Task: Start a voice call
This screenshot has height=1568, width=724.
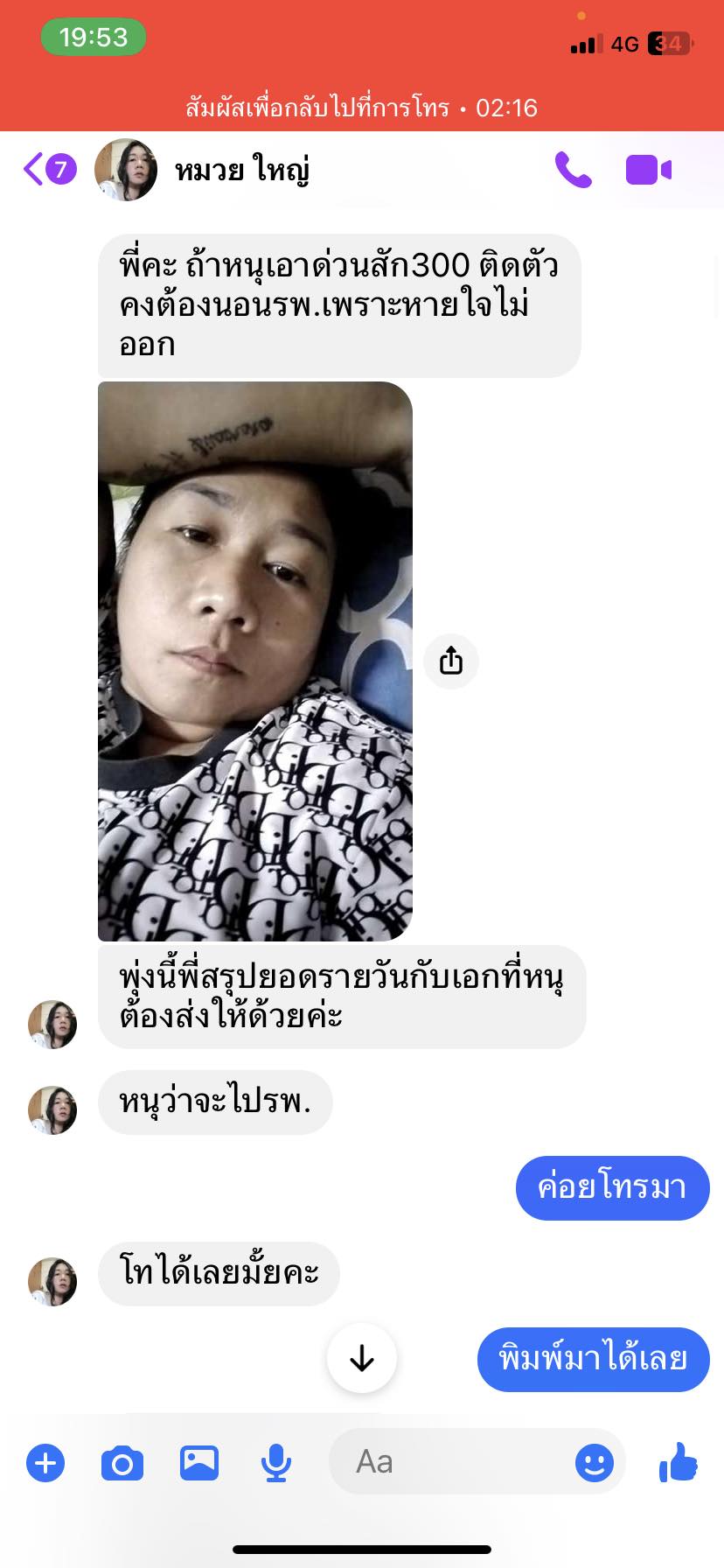Action: pyautogui.click(x=573, y=170)
